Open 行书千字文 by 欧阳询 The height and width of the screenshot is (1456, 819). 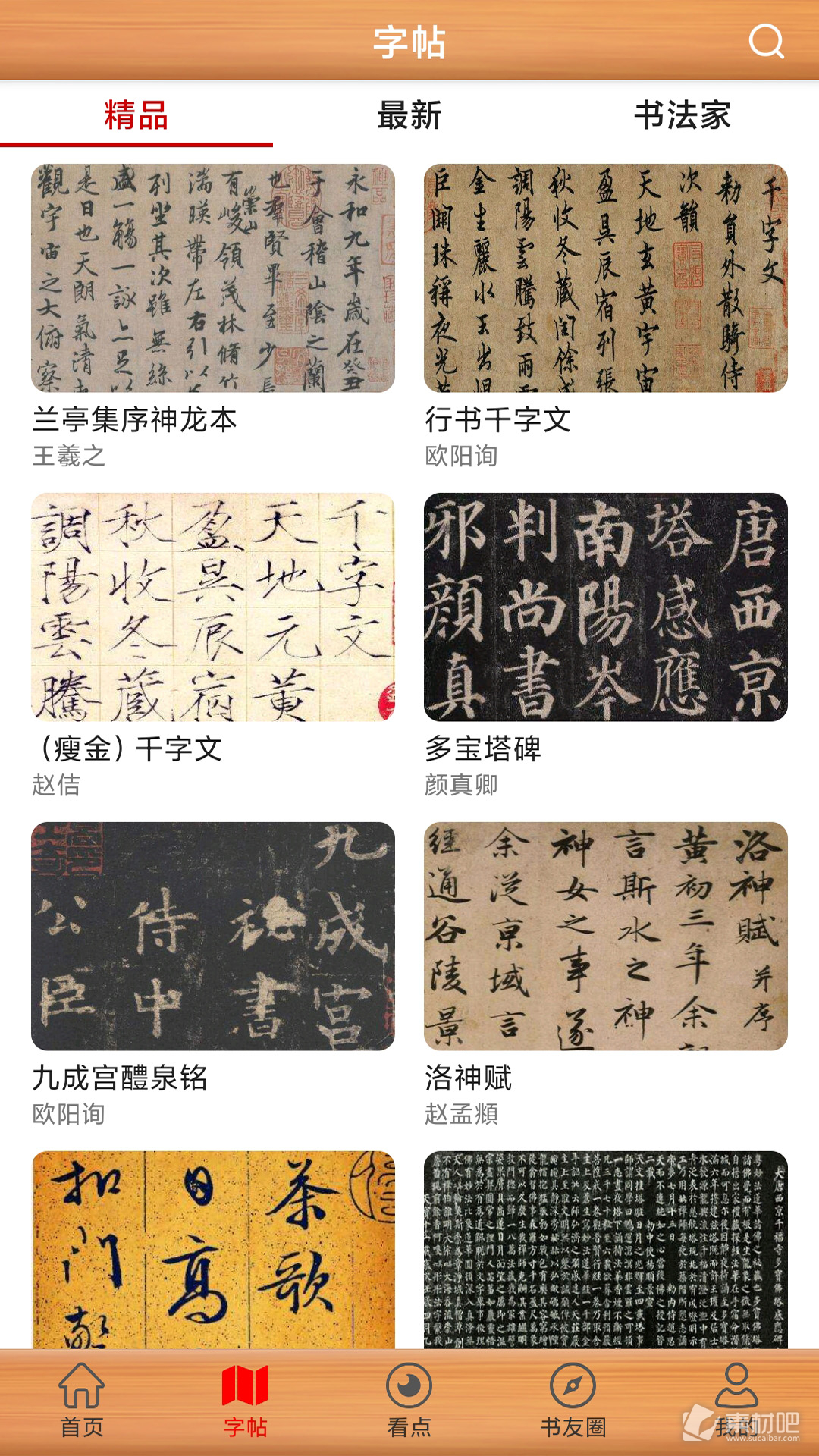[x=605, y=278]
